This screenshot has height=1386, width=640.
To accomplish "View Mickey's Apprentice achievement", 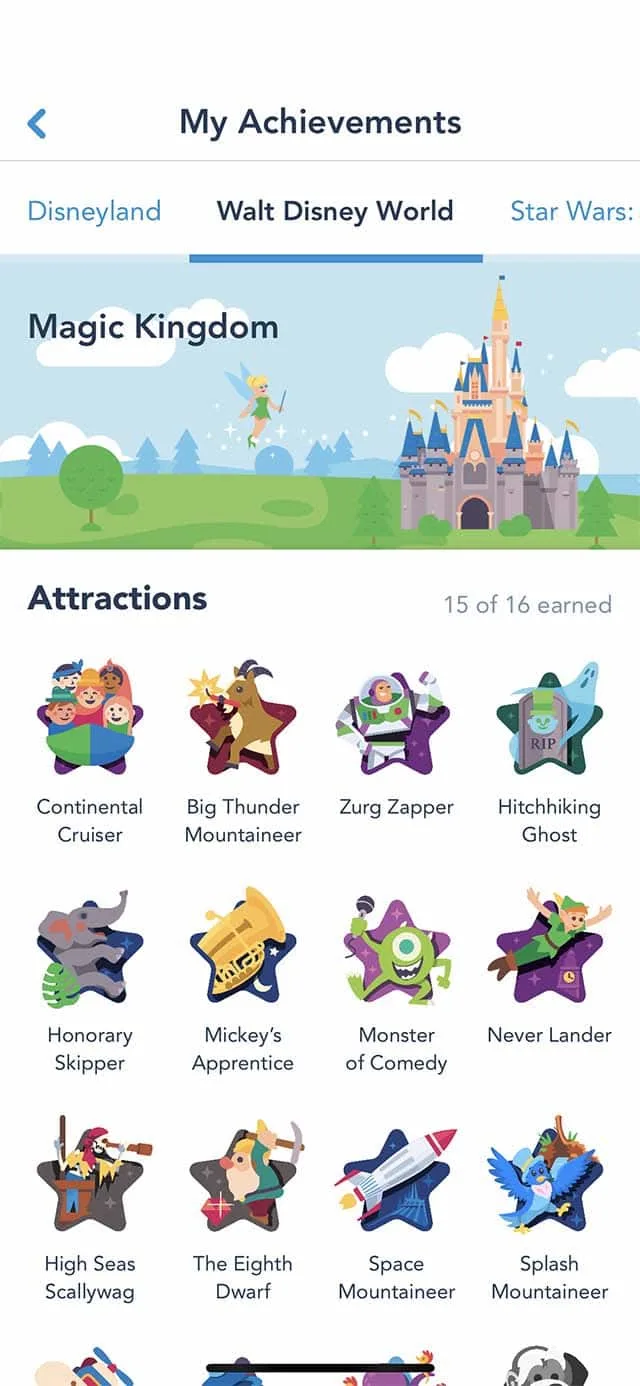I will coord(243,947).
